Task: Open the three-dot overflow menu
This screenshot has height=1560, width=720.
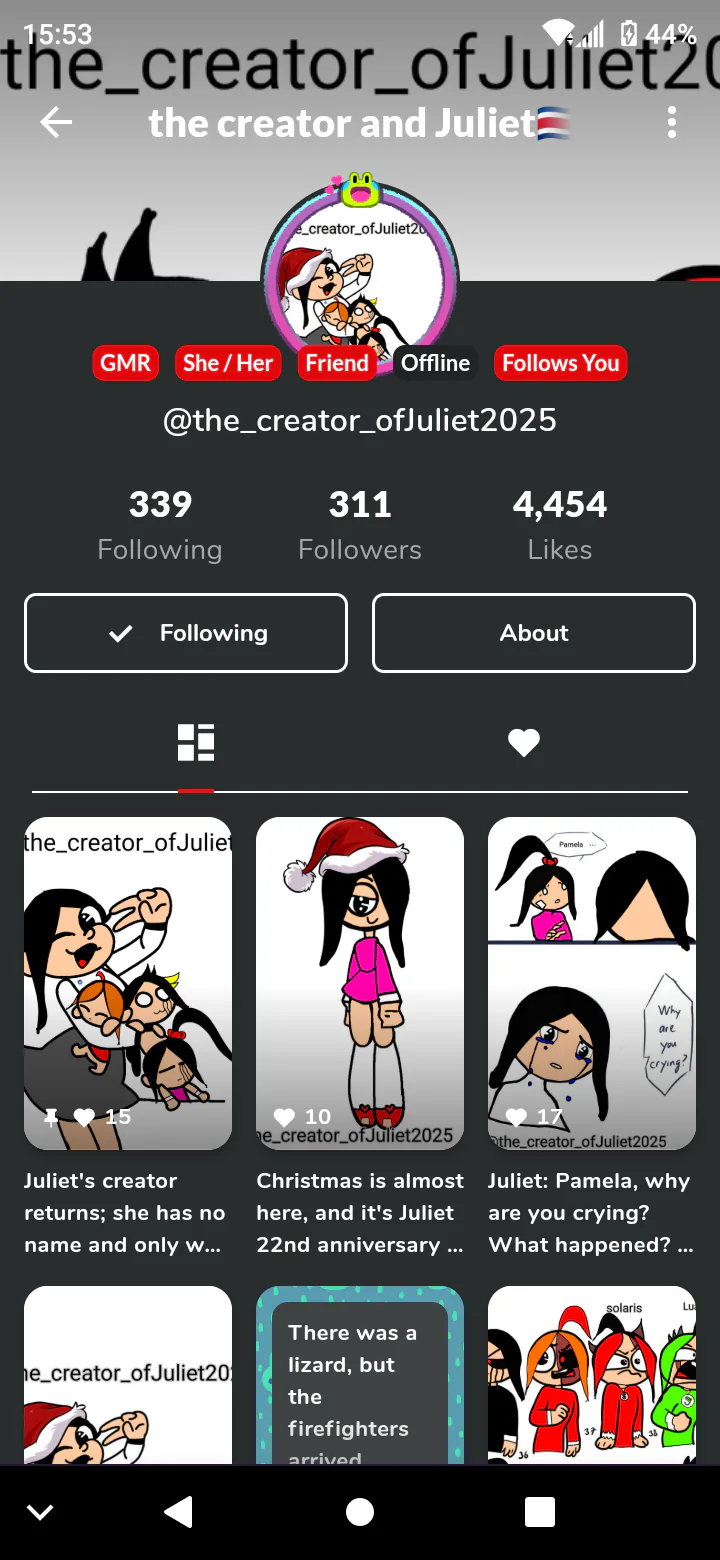Action: [671, 123]
